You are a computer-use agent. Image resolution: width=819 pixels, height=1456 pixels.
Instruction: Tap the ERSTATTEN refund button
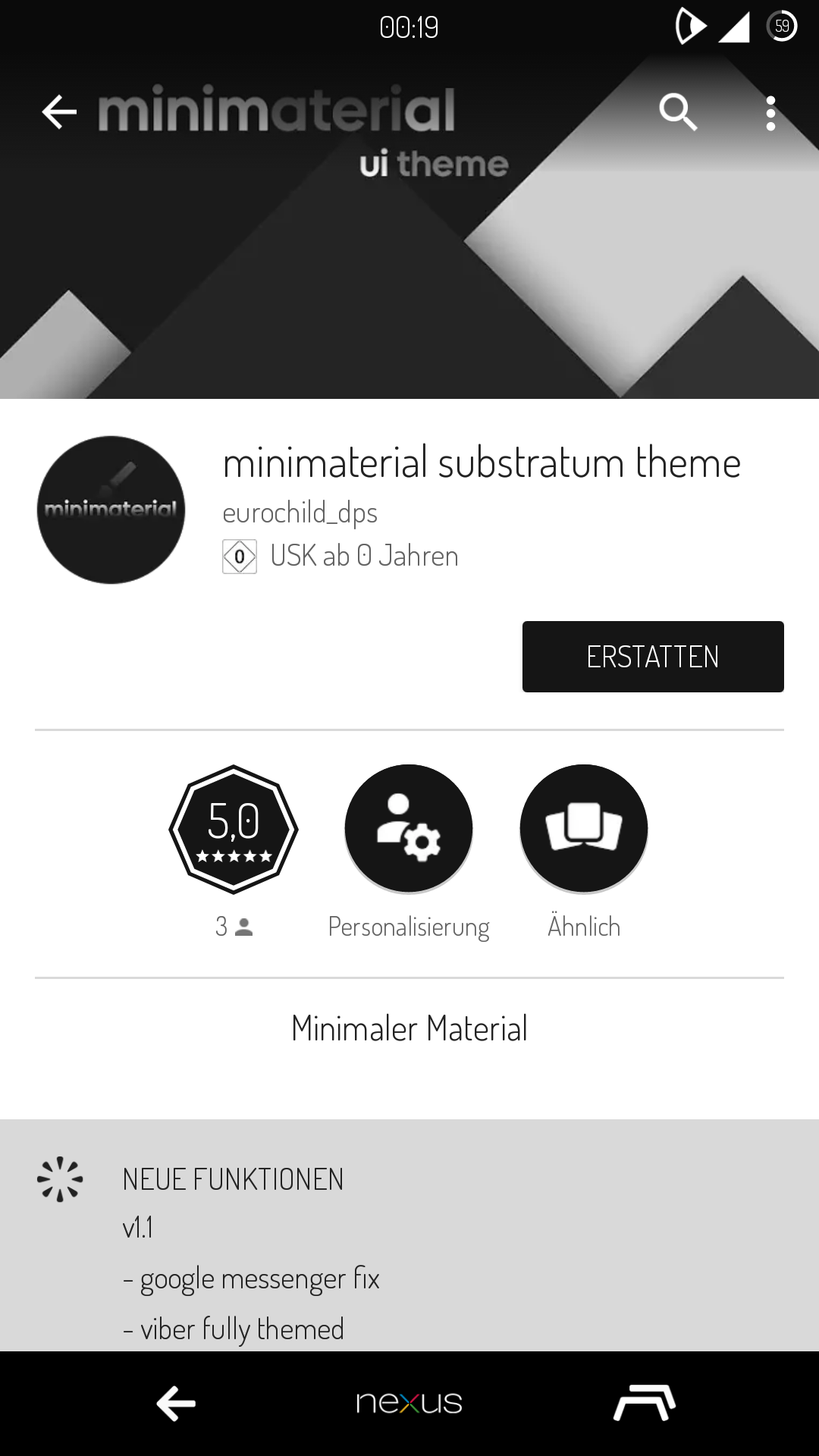pos(652,657)
